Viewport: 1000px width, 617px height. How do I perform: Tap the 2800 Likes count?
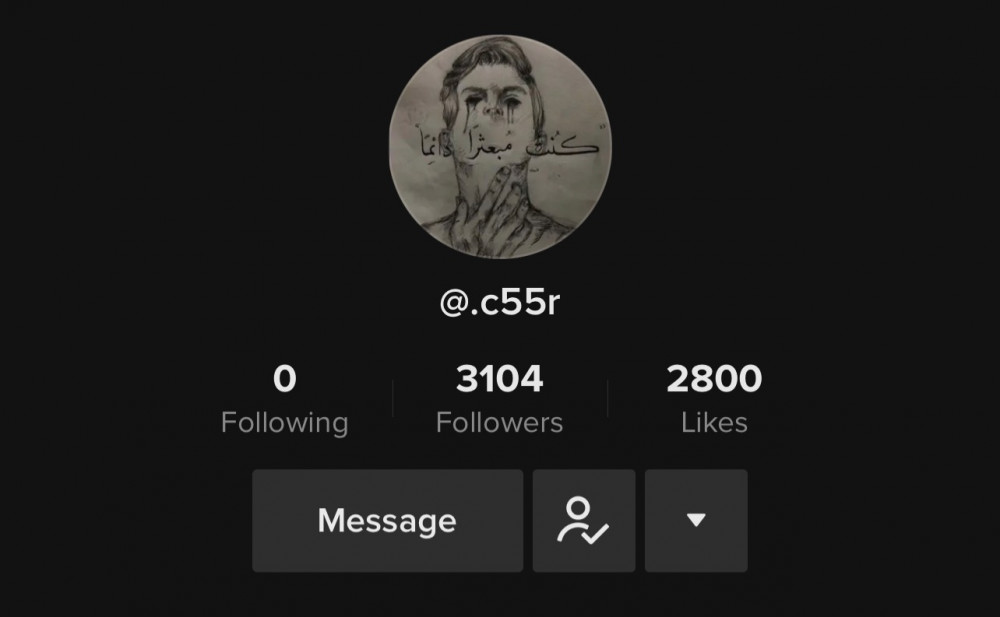[714, 399]
